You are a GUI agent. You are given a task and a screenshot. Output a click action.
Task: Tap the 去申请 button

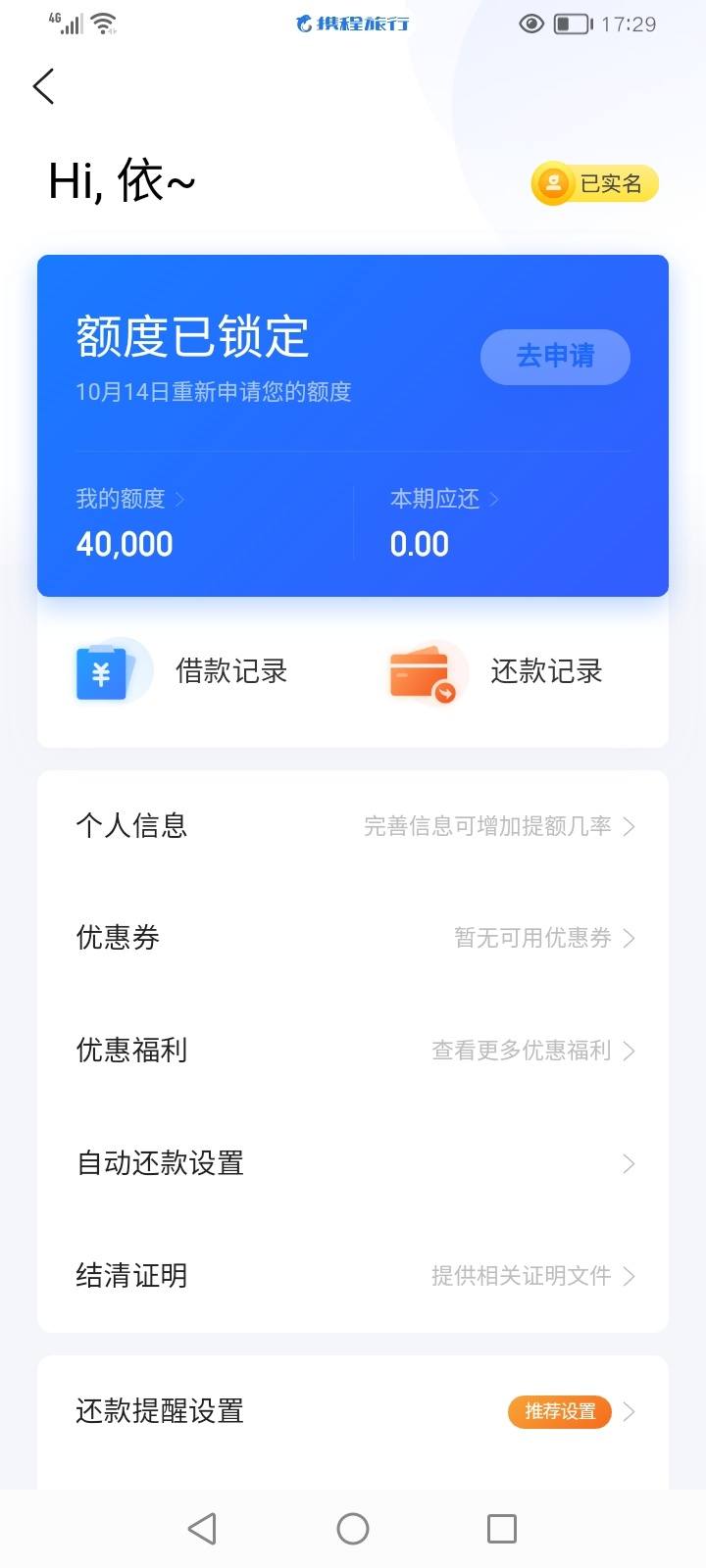555,356
